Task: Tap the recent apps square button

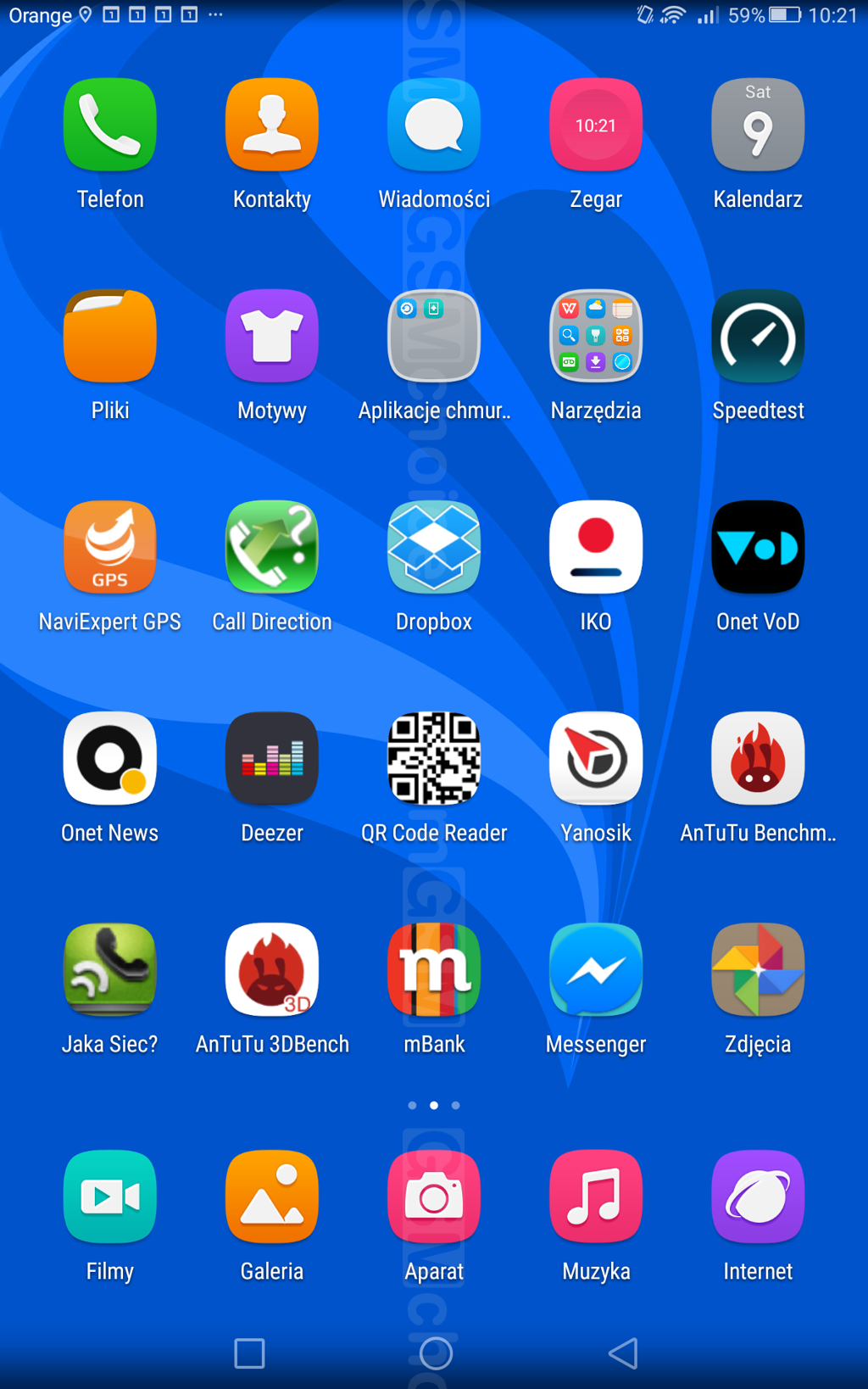Action: pyautogui.click(x=249, y=1353)
